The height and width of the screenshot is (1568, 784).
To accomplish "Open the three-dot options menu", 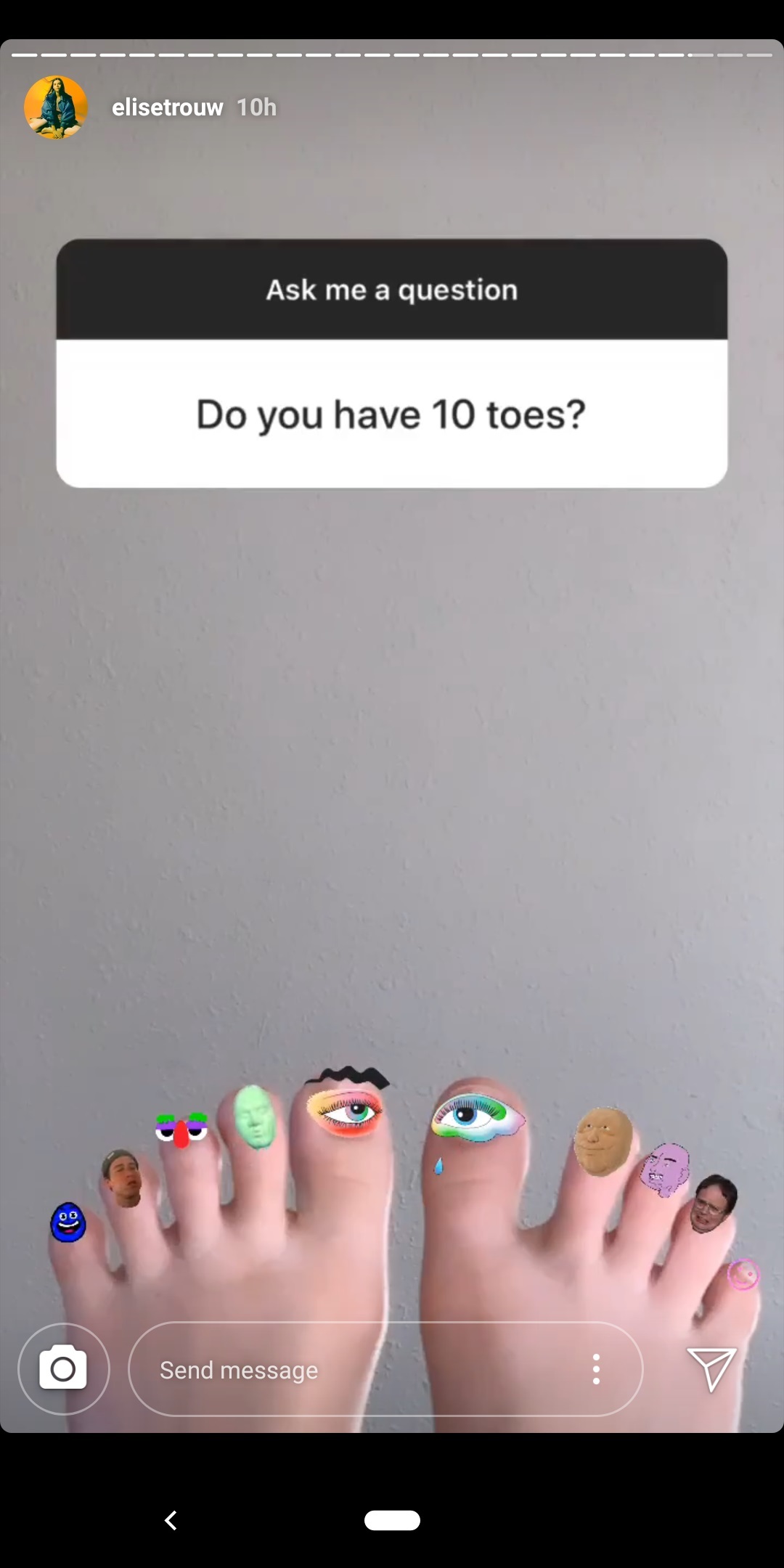I will pyautogui.click(x=596, y=1369).
